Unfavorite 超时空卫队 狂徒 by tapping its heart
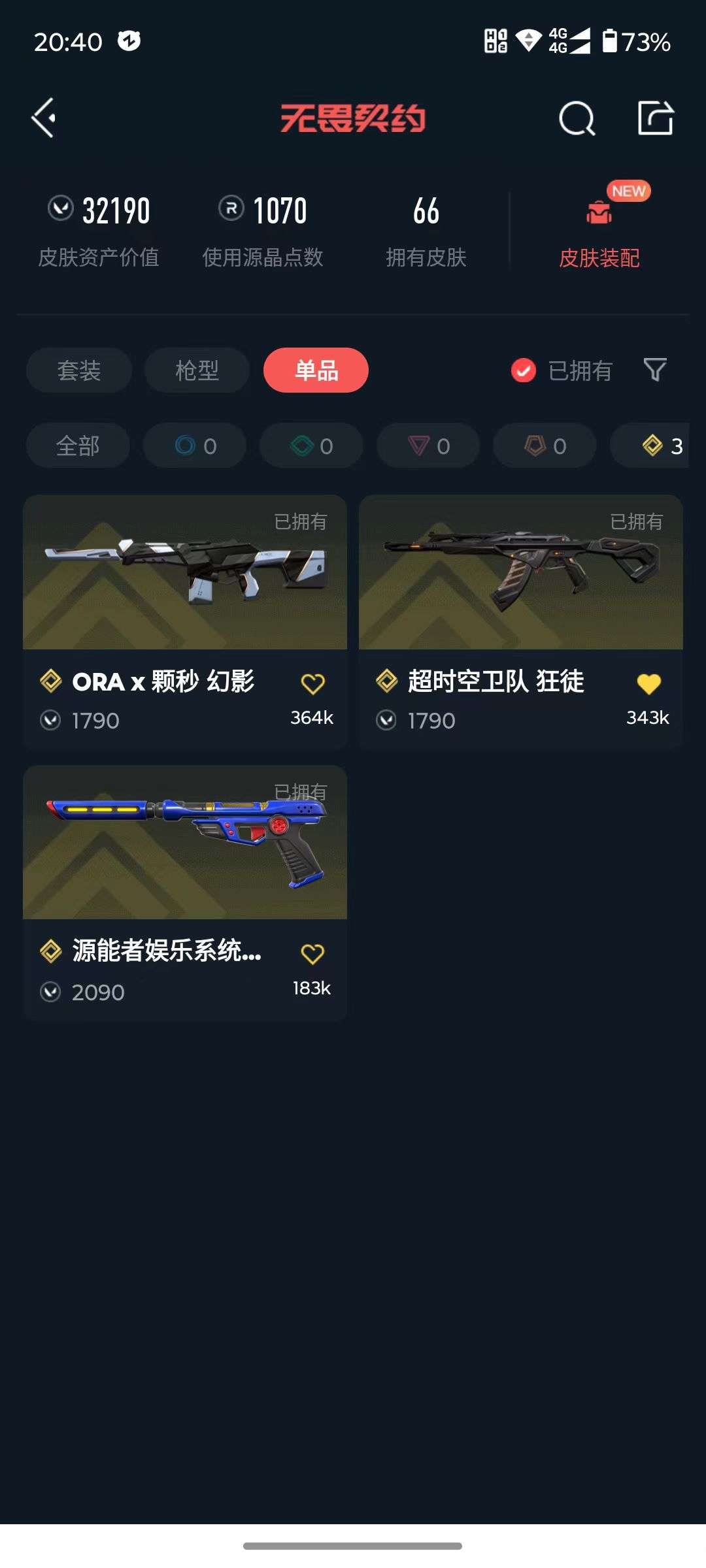706x1568 pixels. pyautogui.click(x=647, y=683)
